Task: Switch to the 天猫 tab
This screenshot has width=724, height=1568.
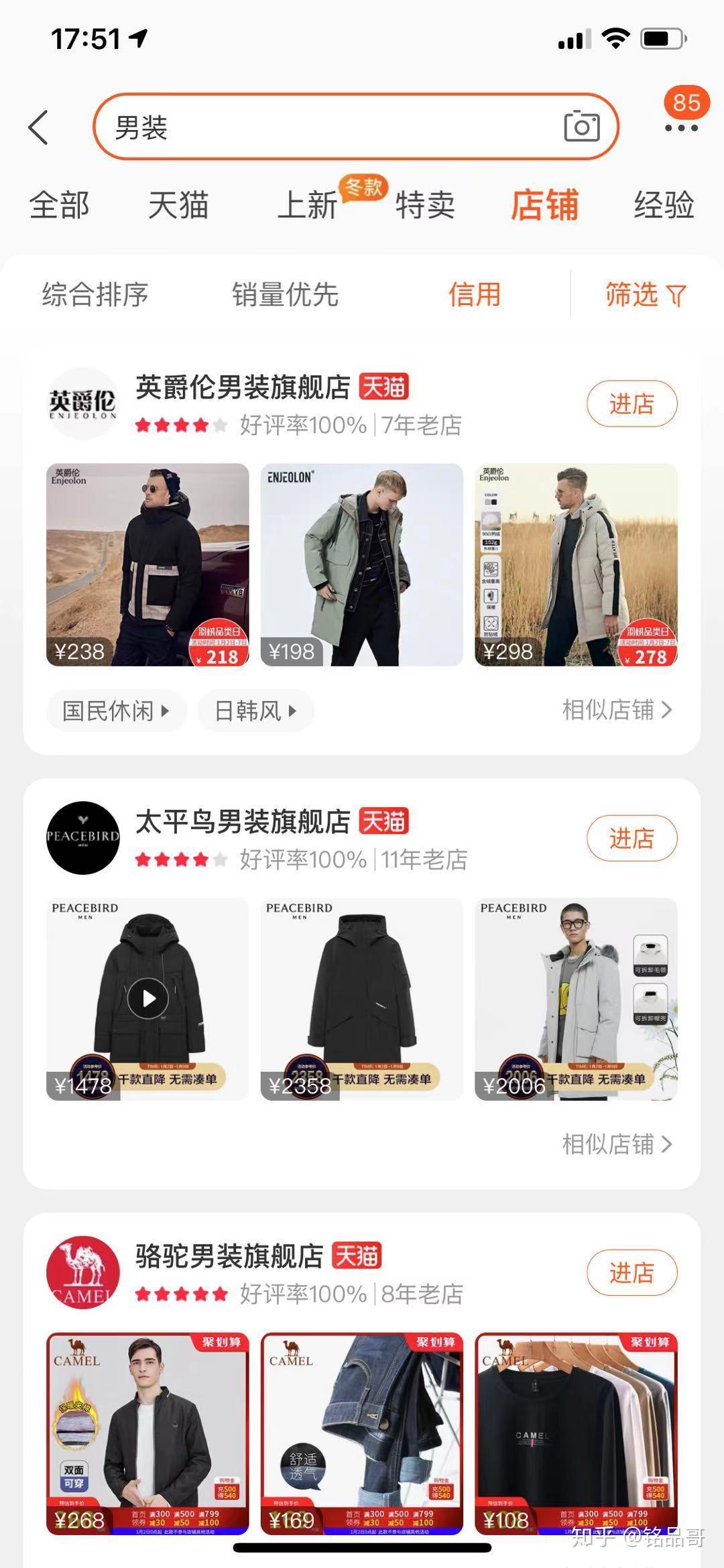Action: pyautogui.click(x=178, y=205)
